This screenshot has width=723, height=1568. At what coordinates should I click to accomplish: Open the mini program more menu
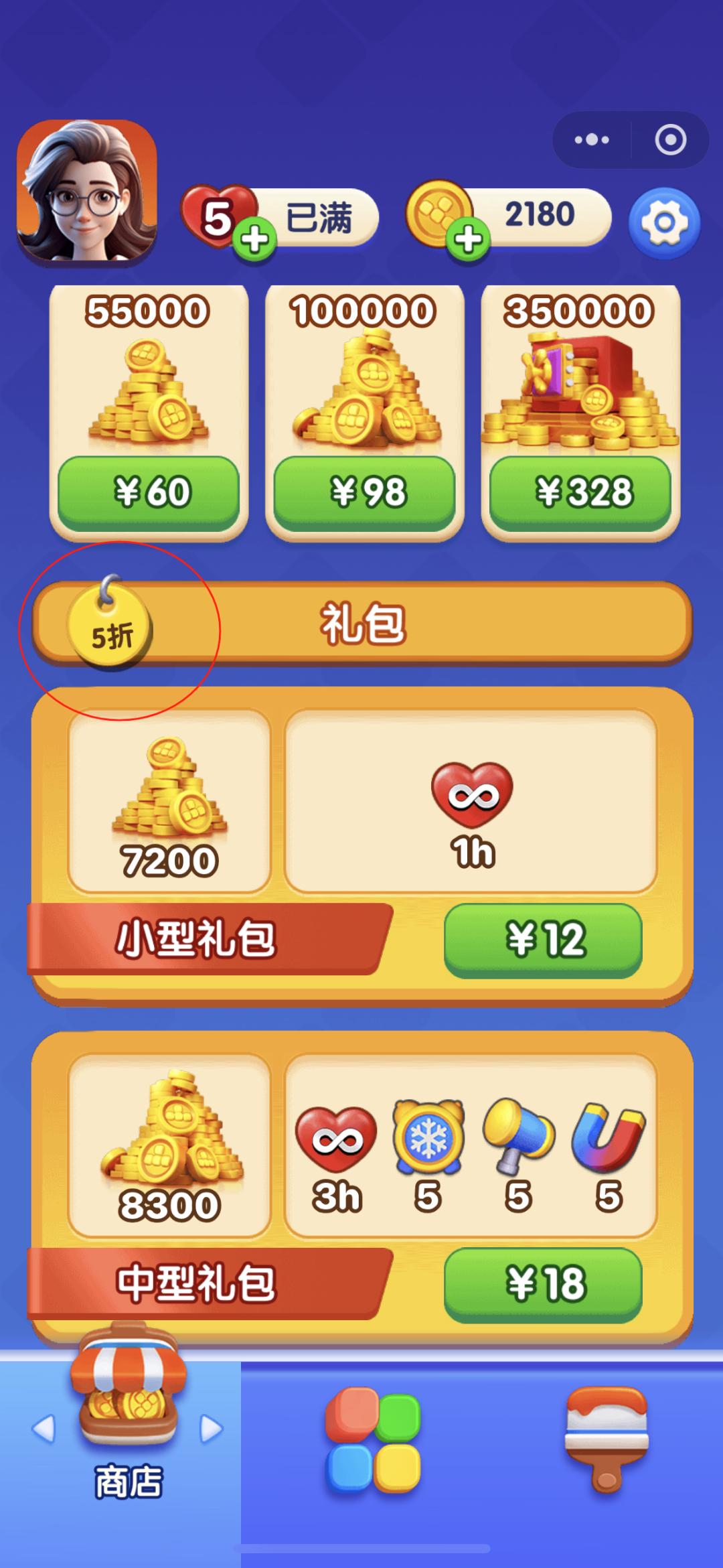(592, 140)
